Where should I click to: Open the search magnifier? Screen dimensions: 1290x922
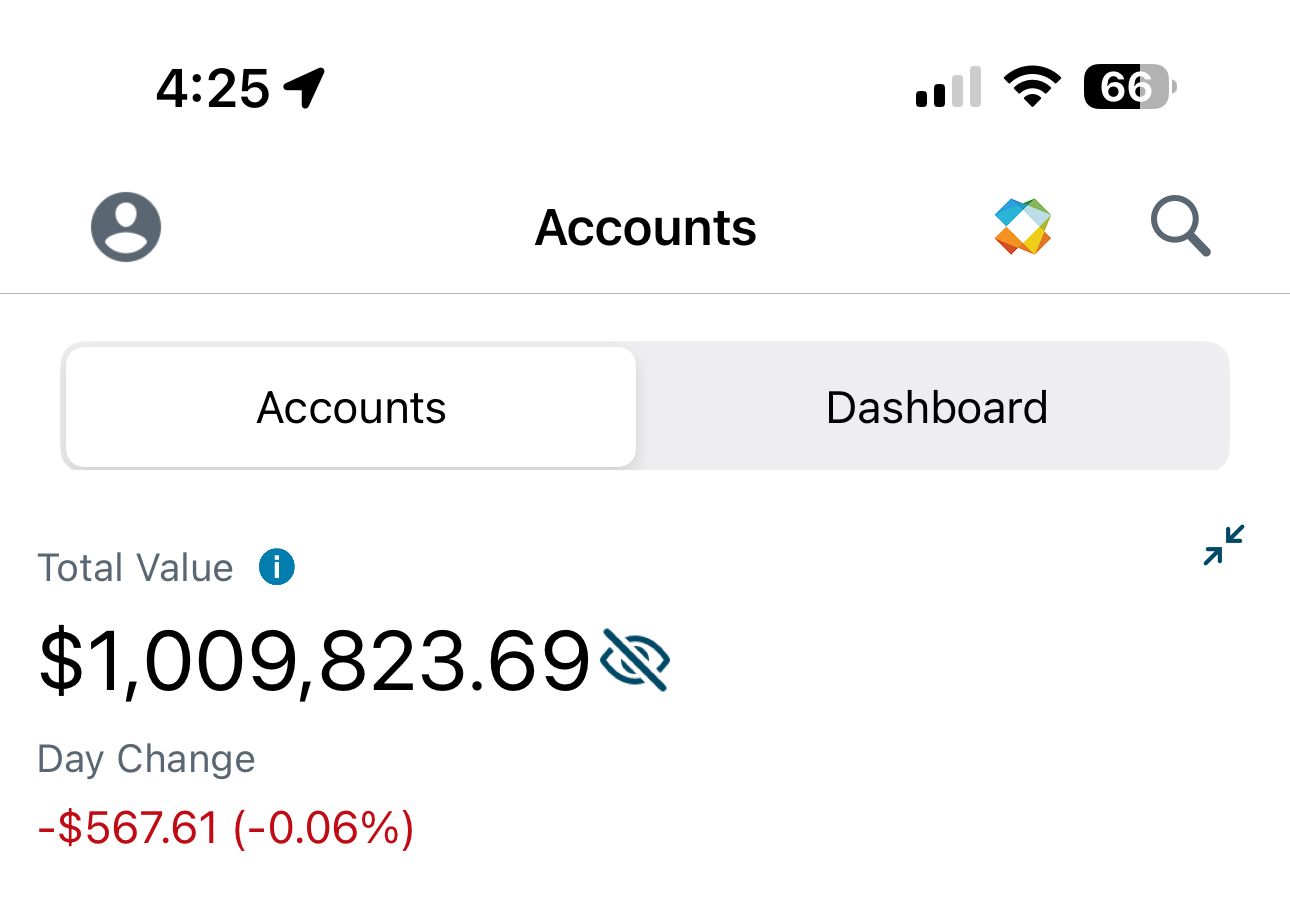tap(1180, 227)
